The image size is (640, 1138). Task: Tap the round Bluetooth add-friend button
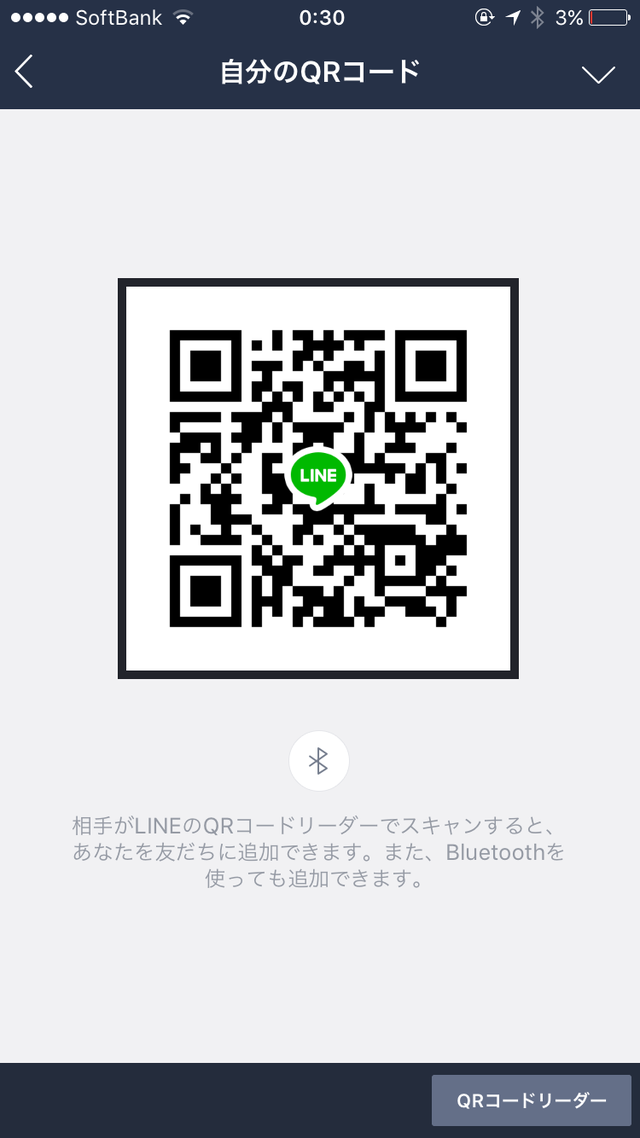(318, 762)
